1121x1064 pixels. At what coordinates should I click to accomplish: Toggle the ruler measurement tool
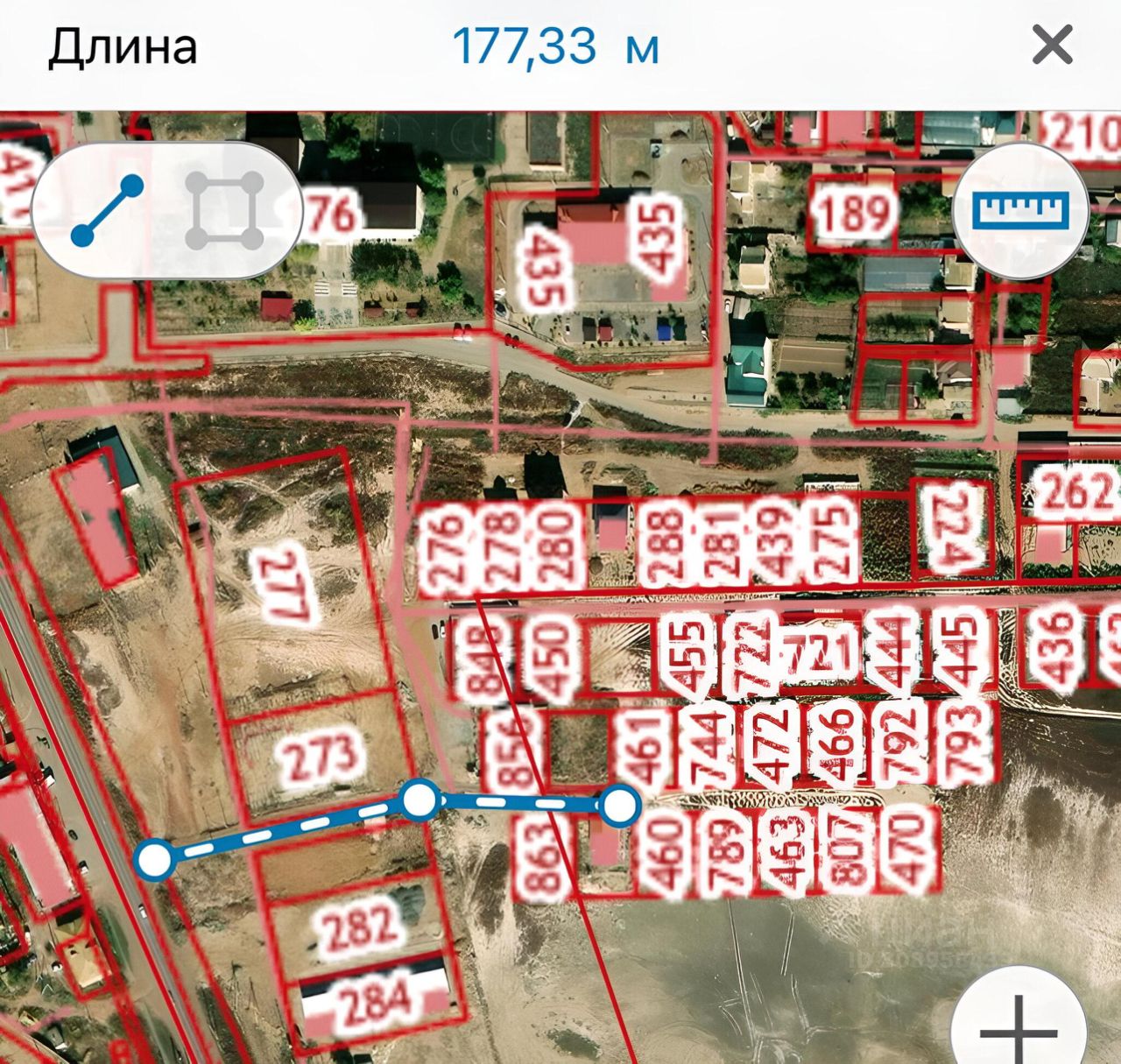coord(1021,210)
